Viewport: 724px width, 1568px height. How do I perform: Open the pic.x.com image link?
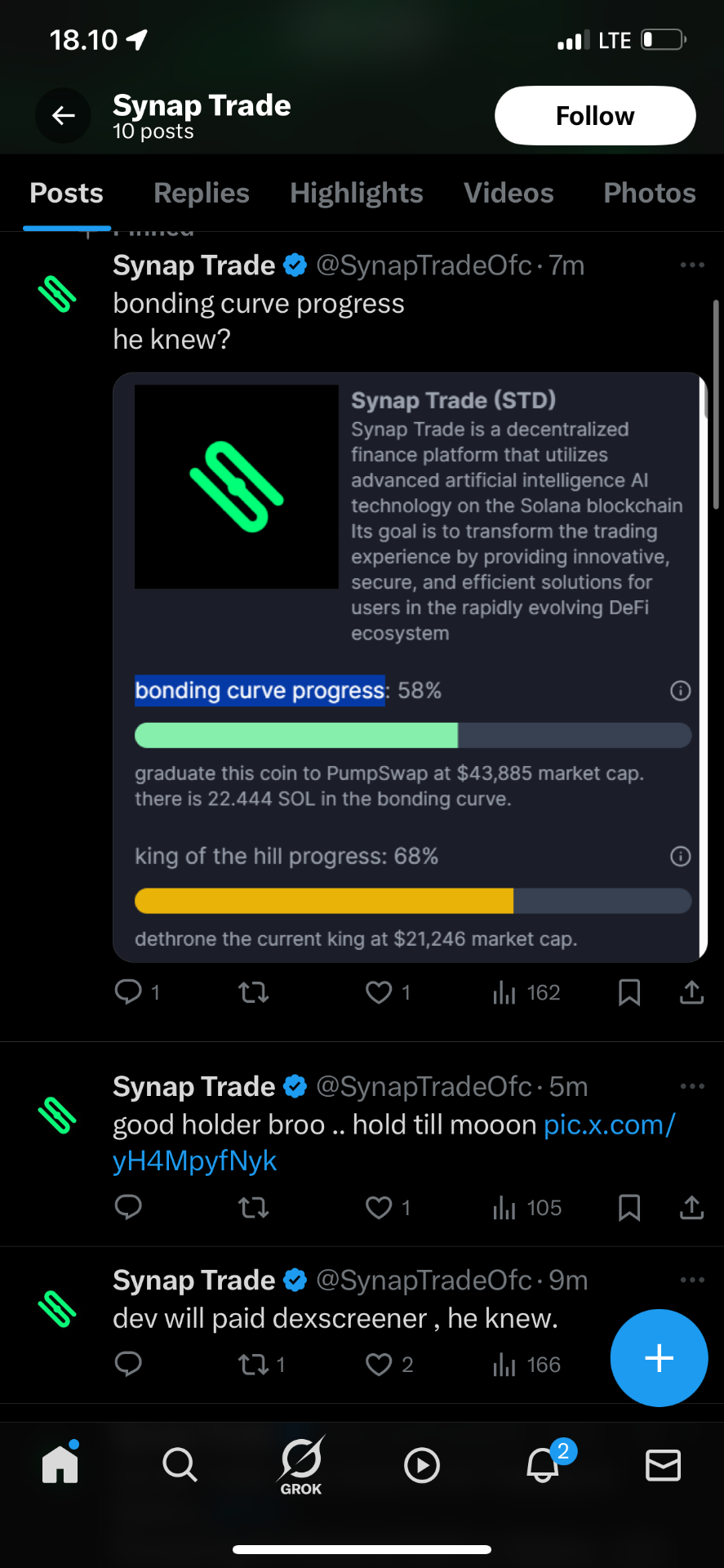(x=608, y=1125)
